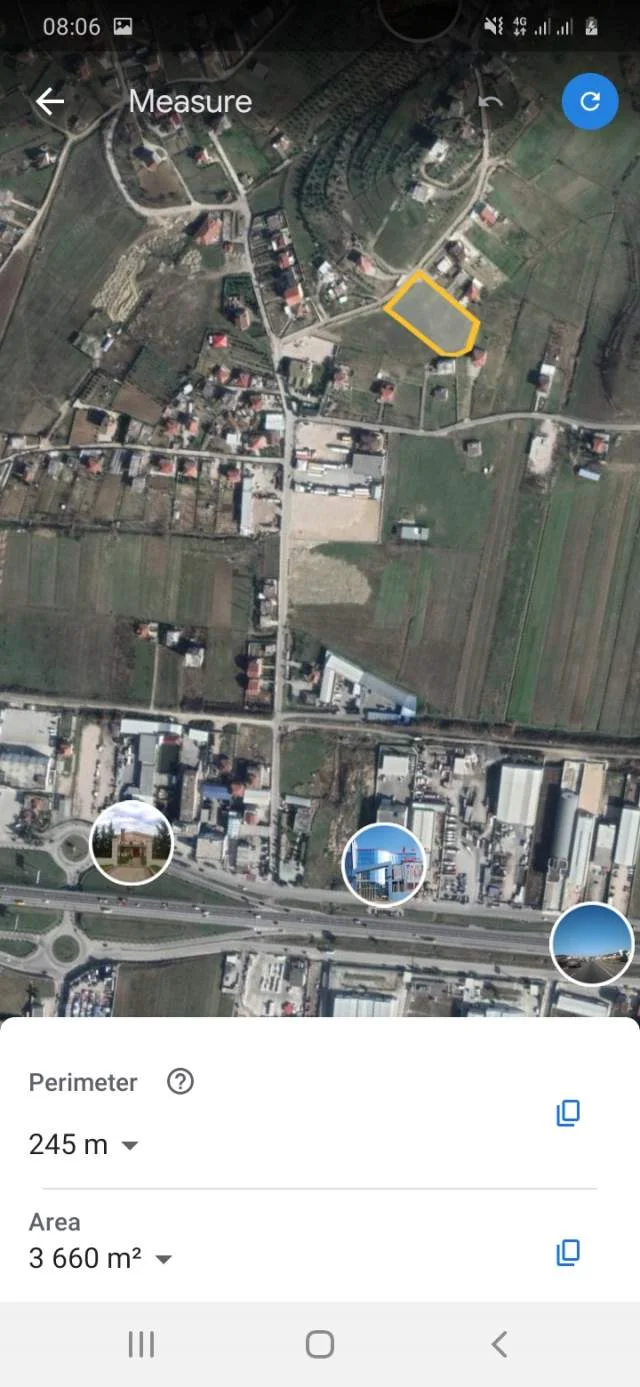Copy the area value
Image resolution: width=640 pixels, height=1387 pixels.
tap(568, 1252)
